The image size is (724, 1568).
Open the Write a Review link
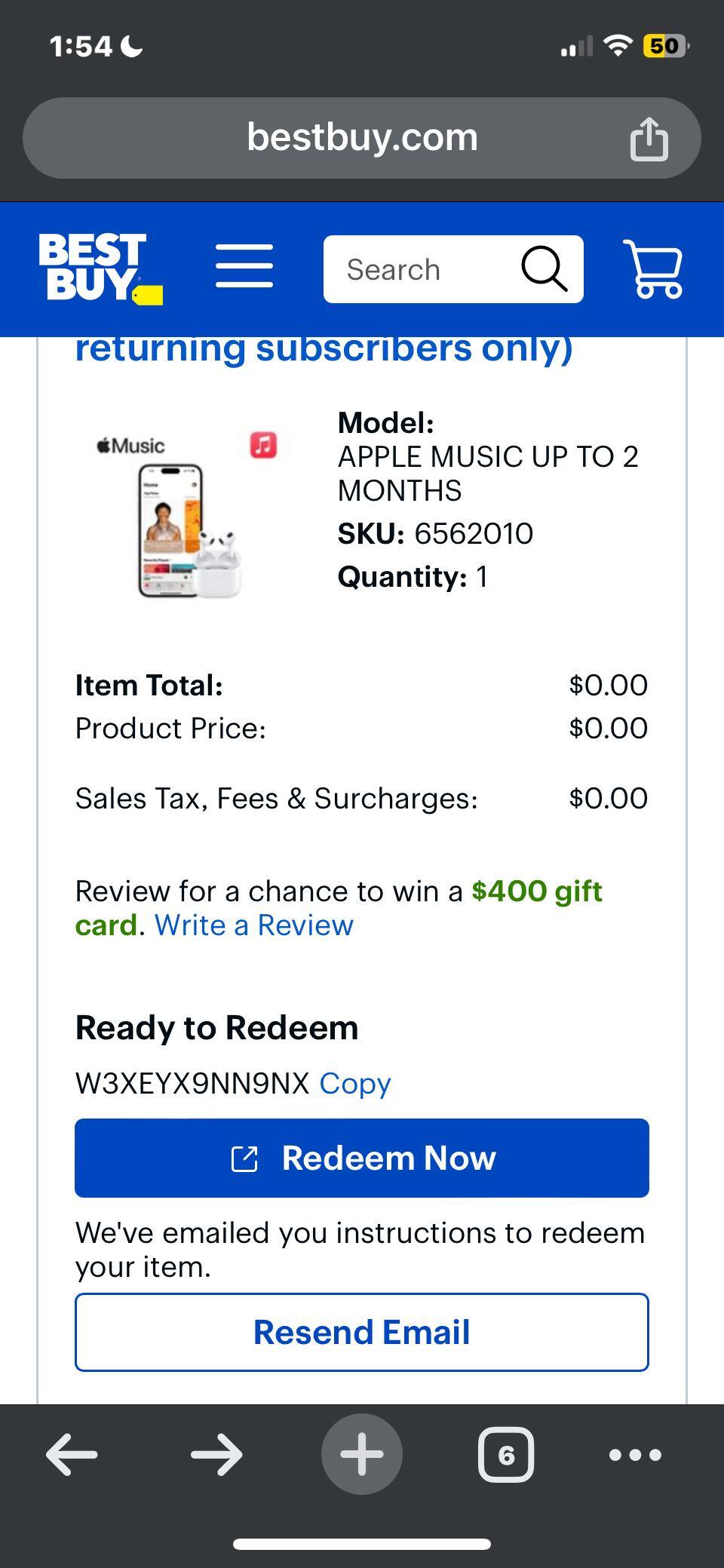(x=254, y=925)
